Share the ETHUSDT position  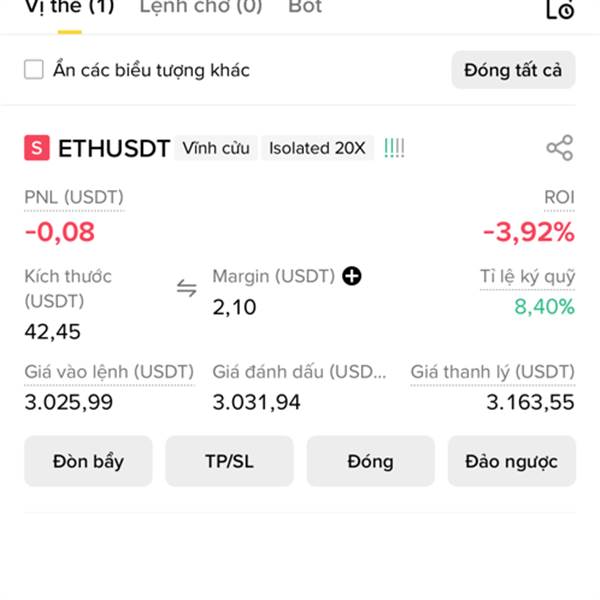[x=560, y=148]
